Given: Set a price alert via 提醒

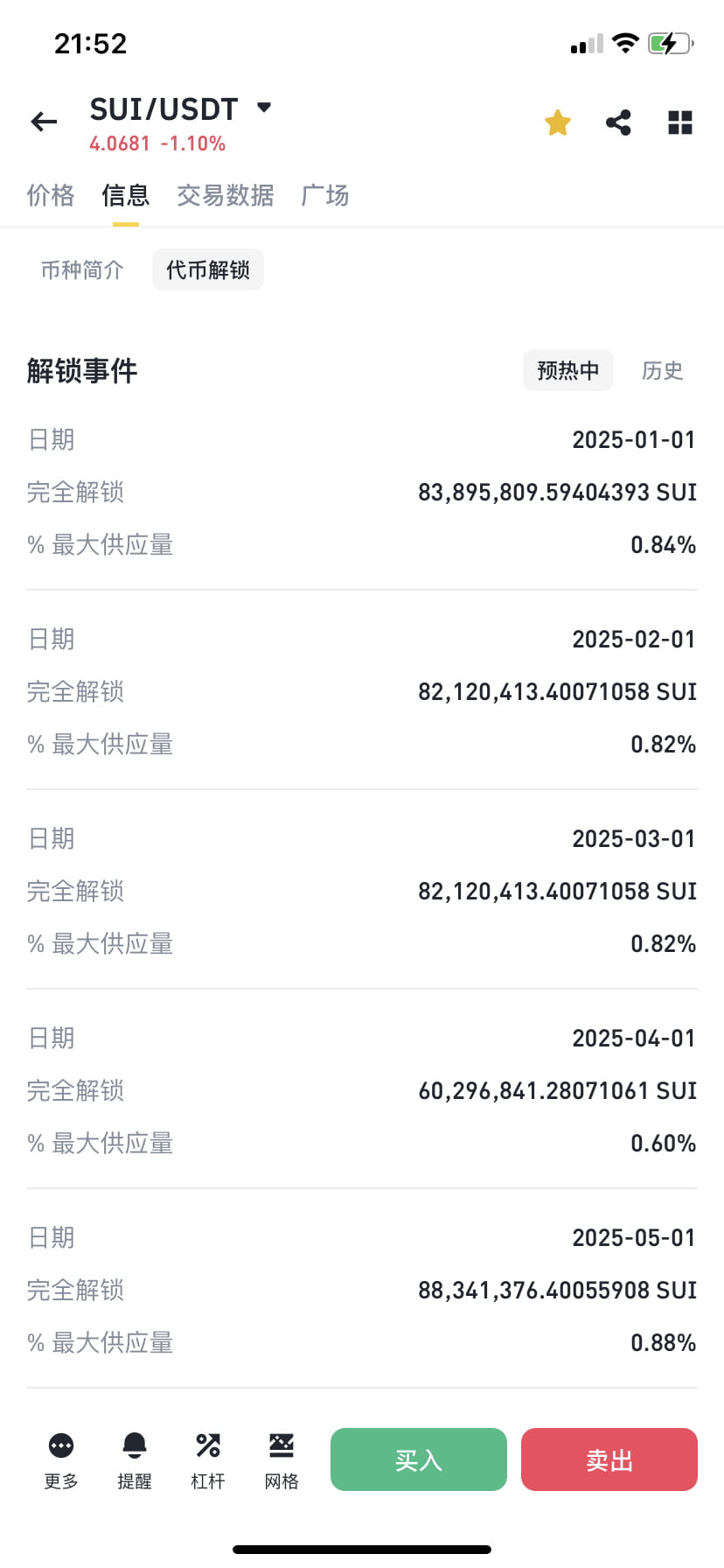Looking at the screenshot, I should pos(135,1461).
